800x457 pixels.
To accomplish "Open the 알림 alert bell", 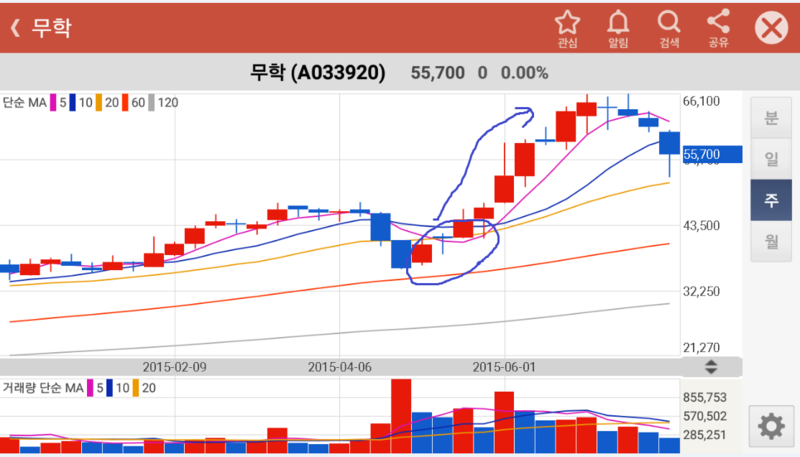I will tap(618, 27).
